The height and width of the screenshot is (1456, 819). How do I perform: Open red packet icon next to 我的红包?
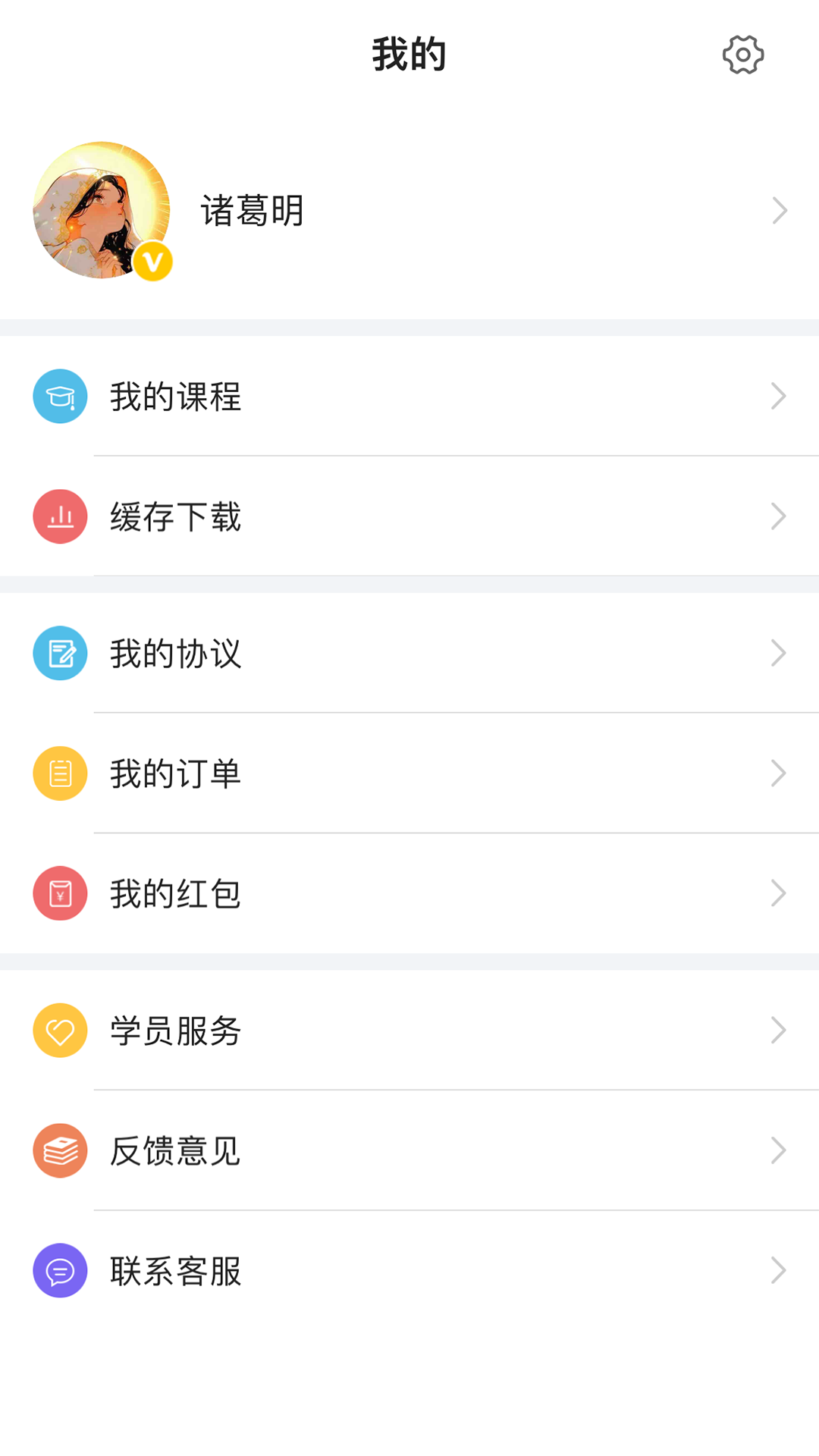click(x=60, y=893)
